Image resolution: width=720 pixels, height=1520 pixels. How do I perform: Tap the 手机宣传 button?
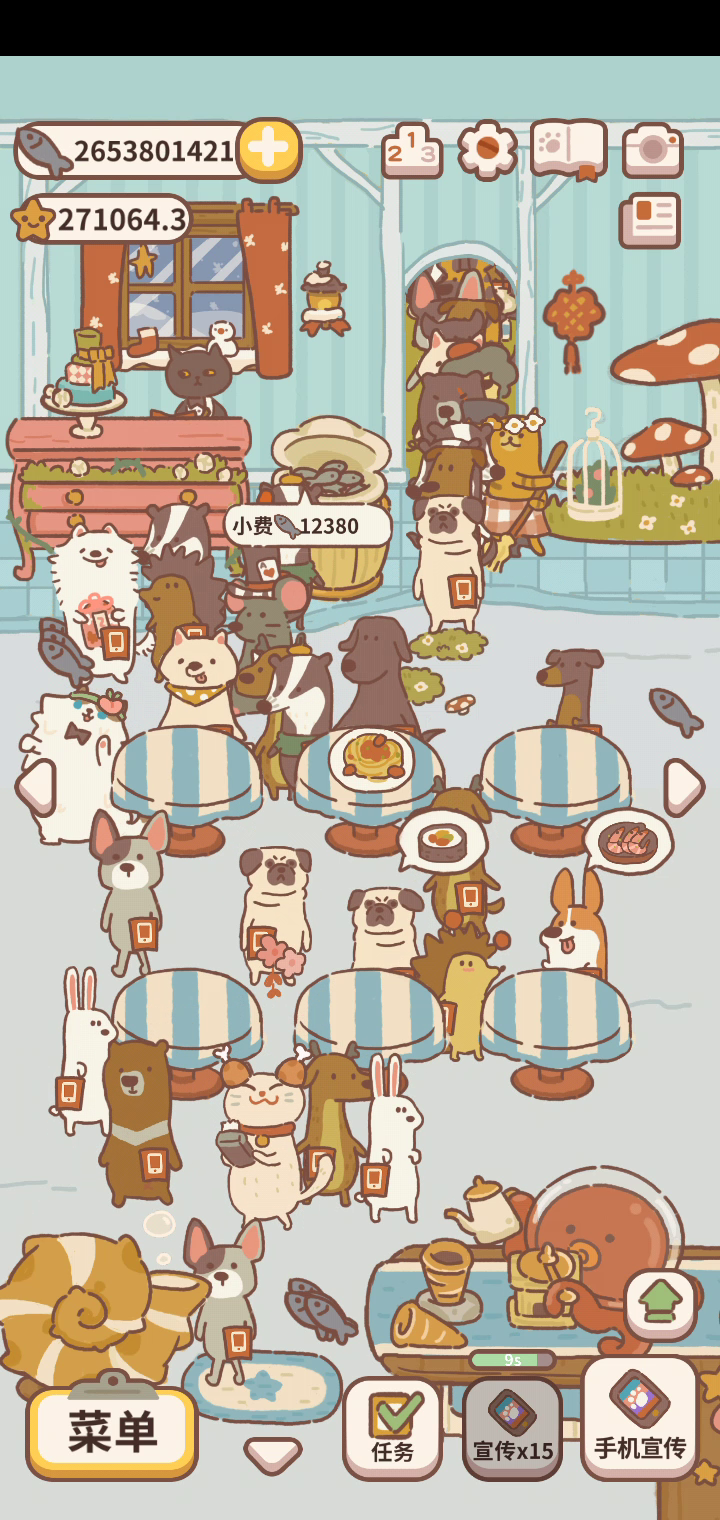640,1418
